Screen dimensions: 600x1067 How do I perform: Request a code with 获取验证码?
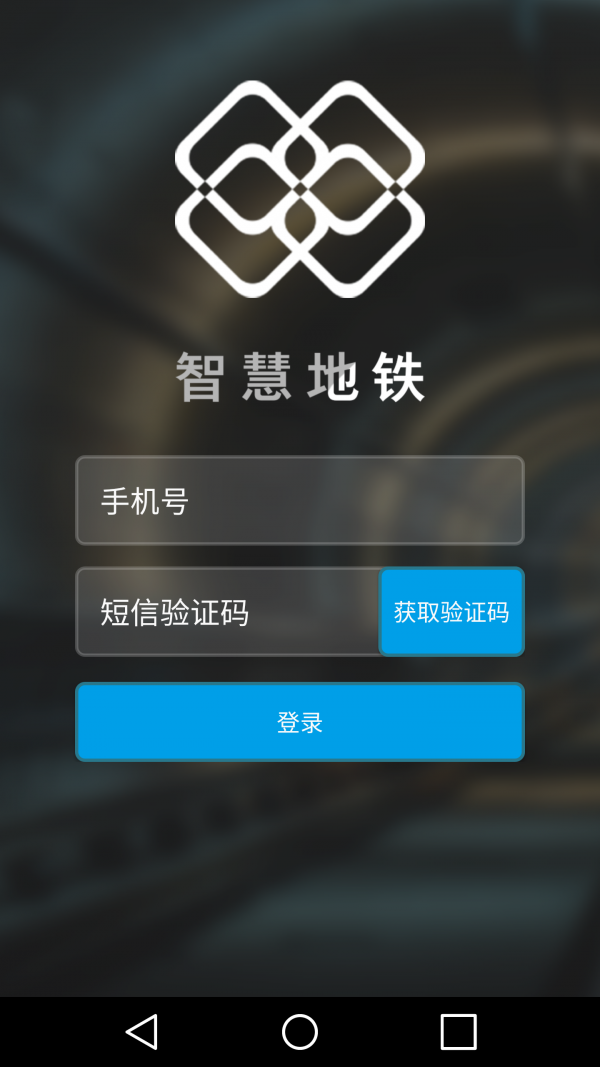tap(451, 612)
